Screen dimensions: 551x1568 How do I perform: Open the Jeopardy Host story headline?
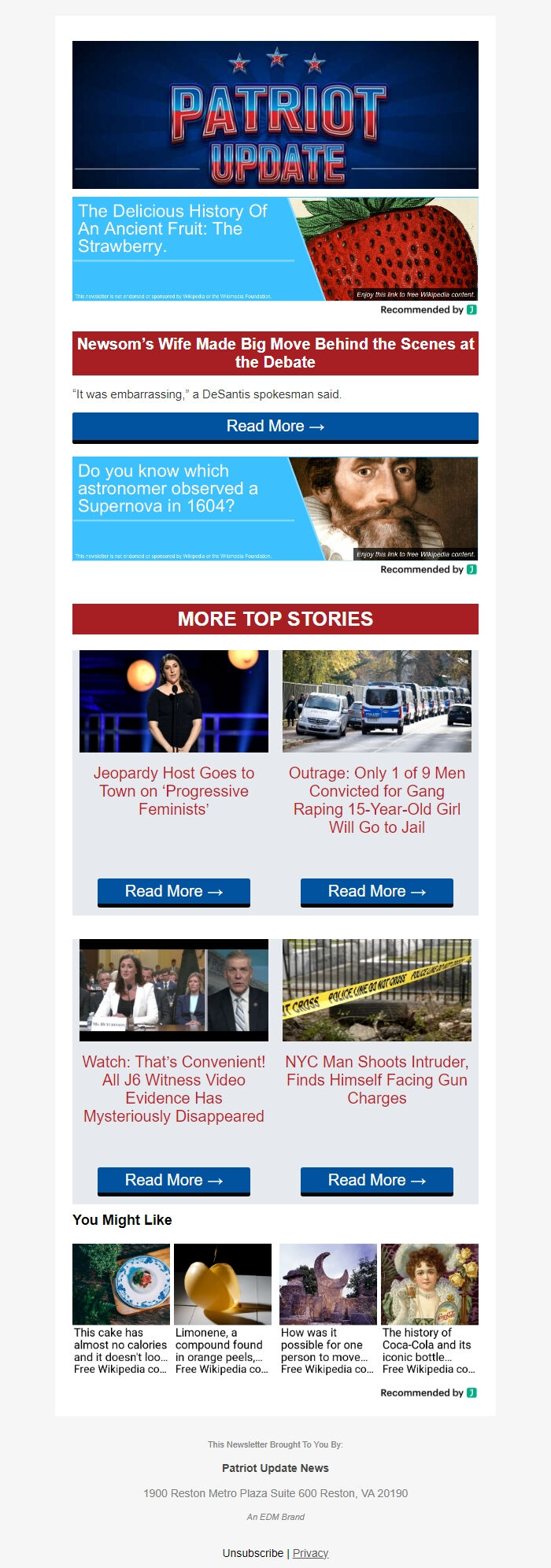[x=173, y=791]
